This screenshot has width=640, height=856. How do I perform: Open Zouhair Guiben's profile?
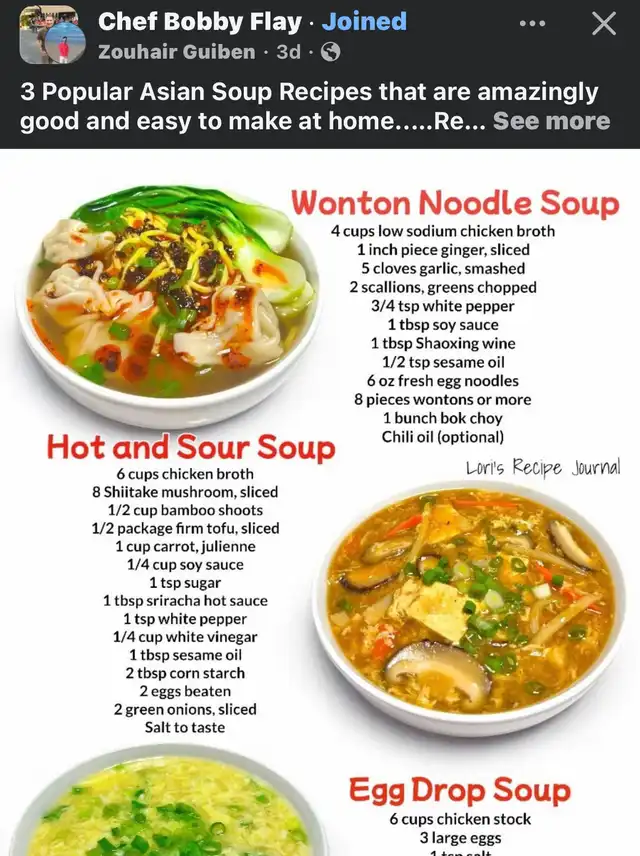pos(176,52)
